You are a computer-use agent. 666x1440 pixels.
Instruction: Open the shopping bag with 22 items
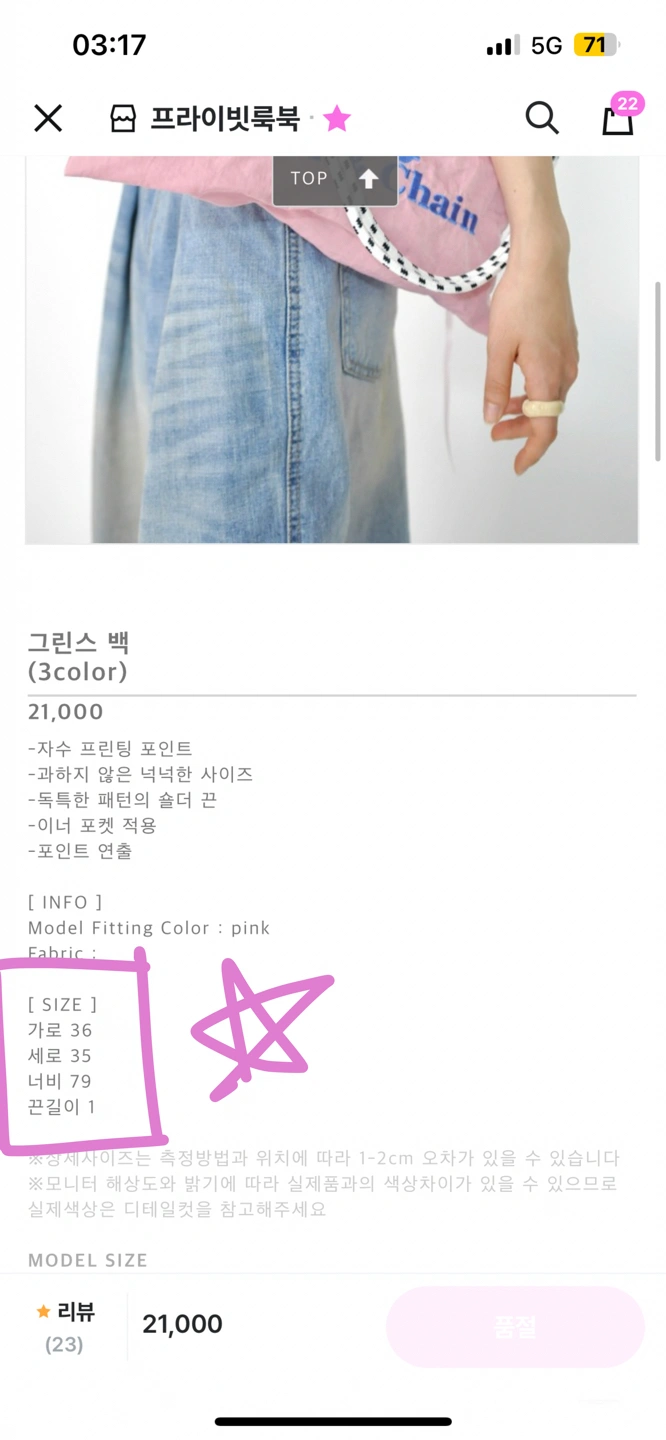(618, 118)
